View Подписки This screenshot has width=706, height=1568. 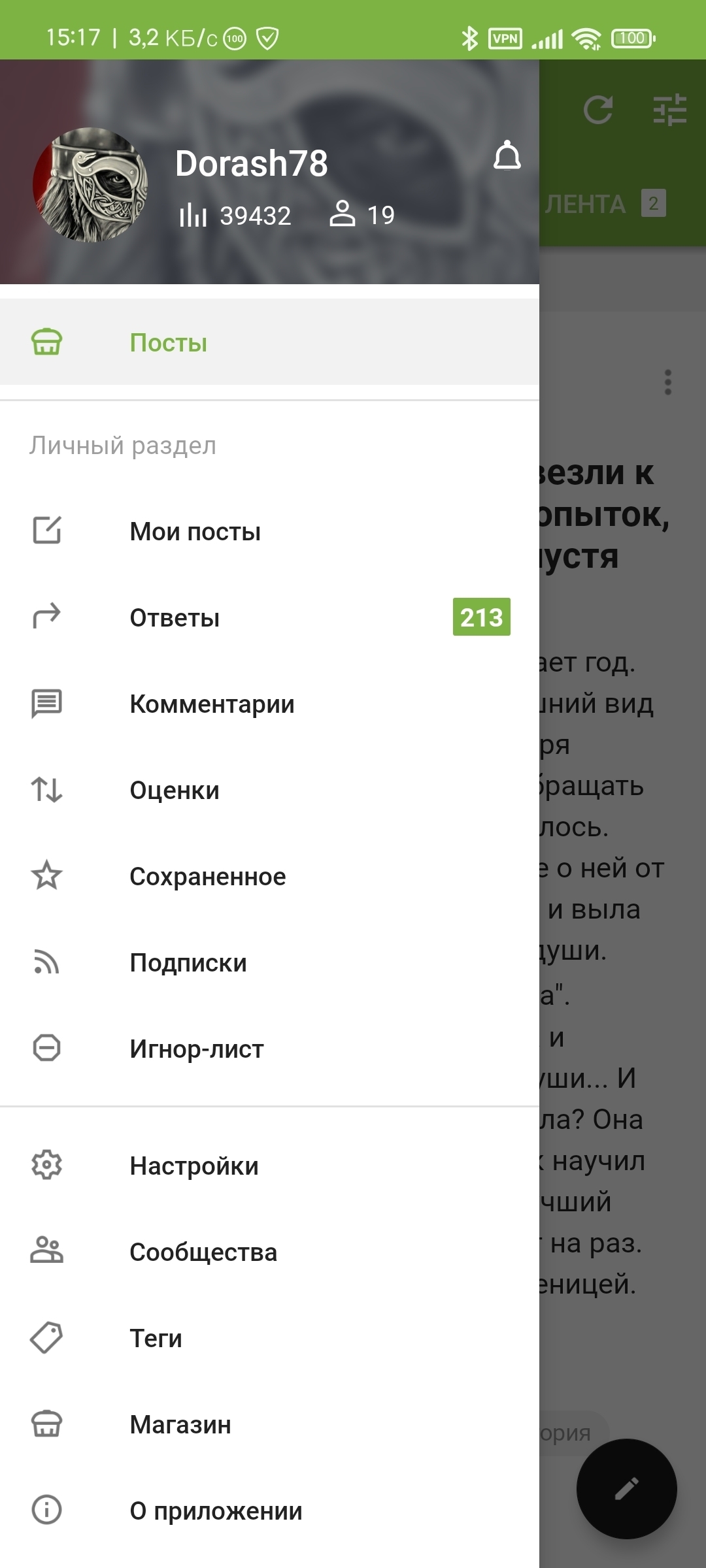[188, 963]
